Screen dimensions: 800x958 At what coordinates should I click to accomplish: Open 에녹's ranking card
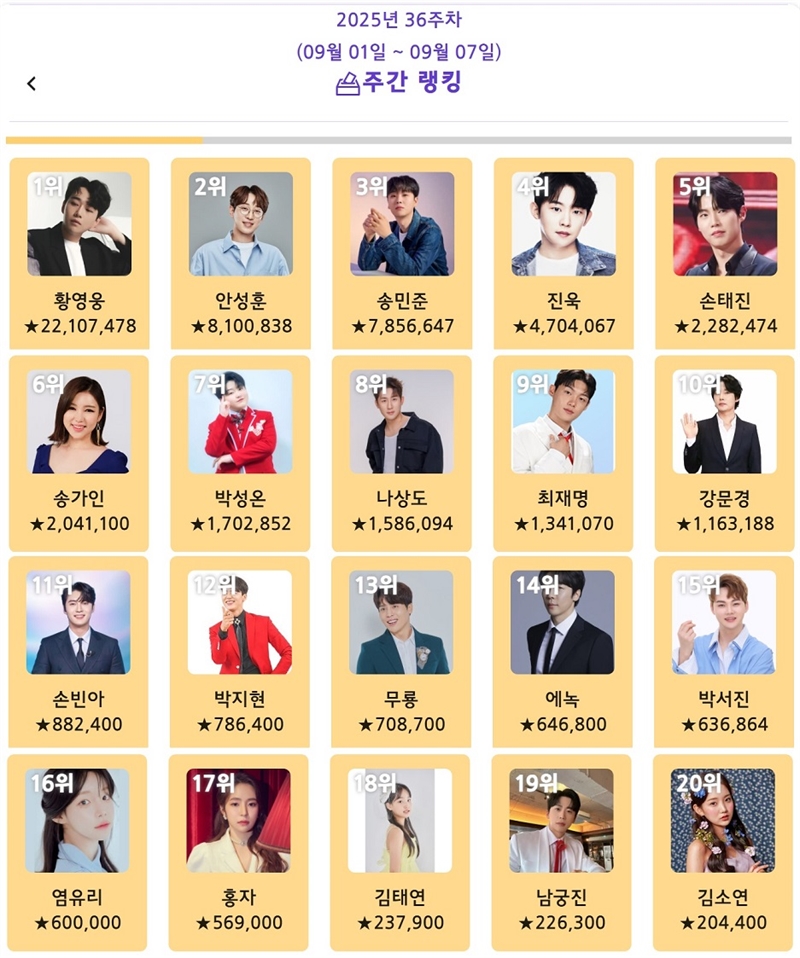[x=563, y=650]
